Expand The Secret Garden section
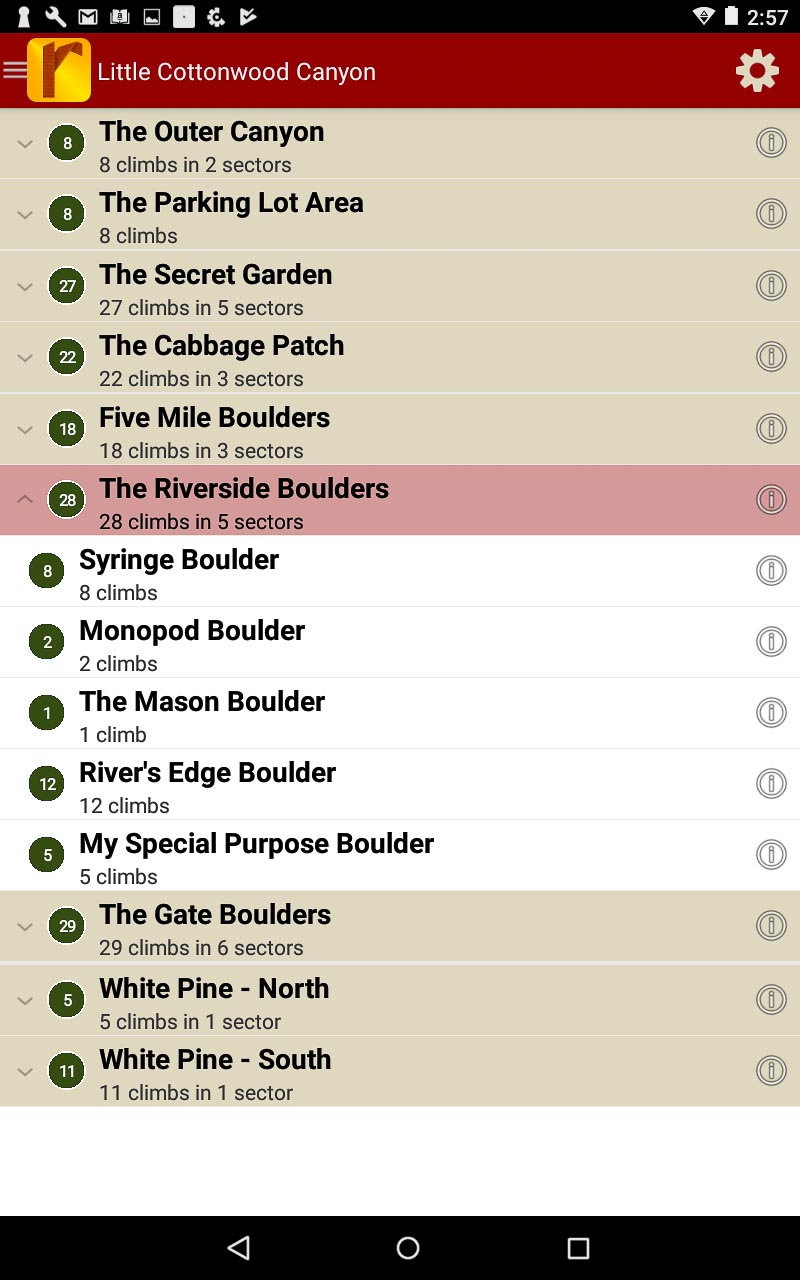The width and height of the screenshot is (800, 1280). tap(25, 286)
